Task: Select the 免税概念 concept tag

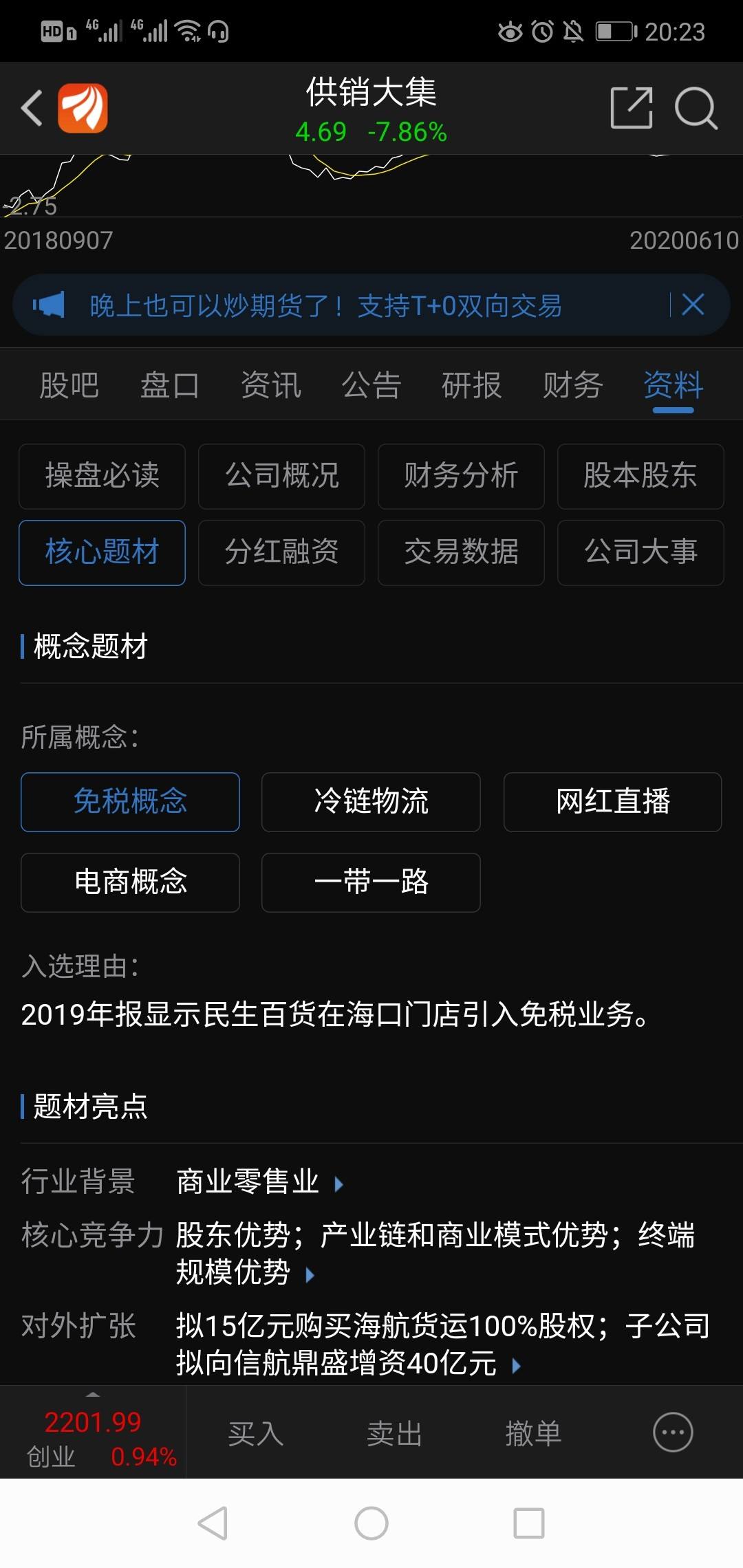Action: [130, 802]
